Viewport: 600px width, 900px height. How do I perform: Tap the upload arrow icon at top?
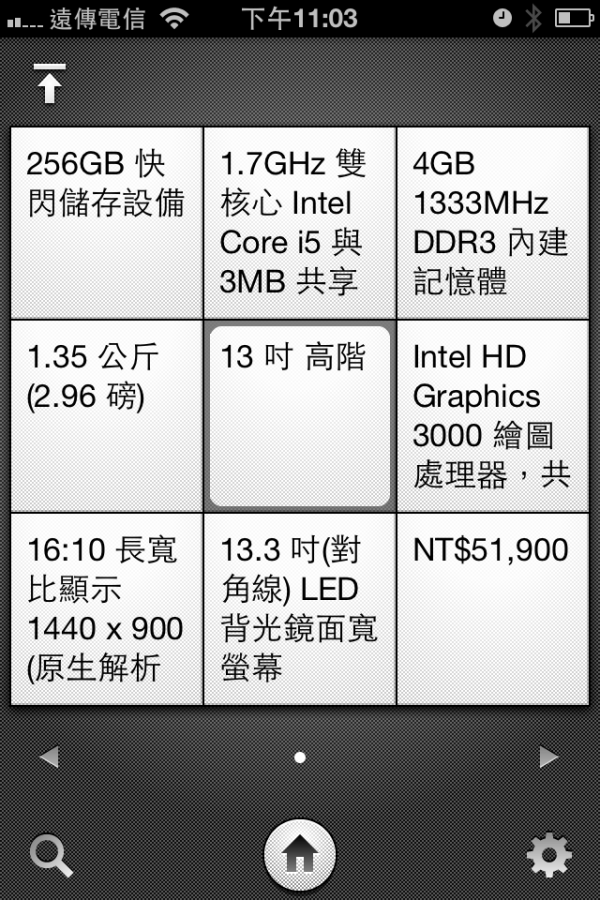click(49, 83)
